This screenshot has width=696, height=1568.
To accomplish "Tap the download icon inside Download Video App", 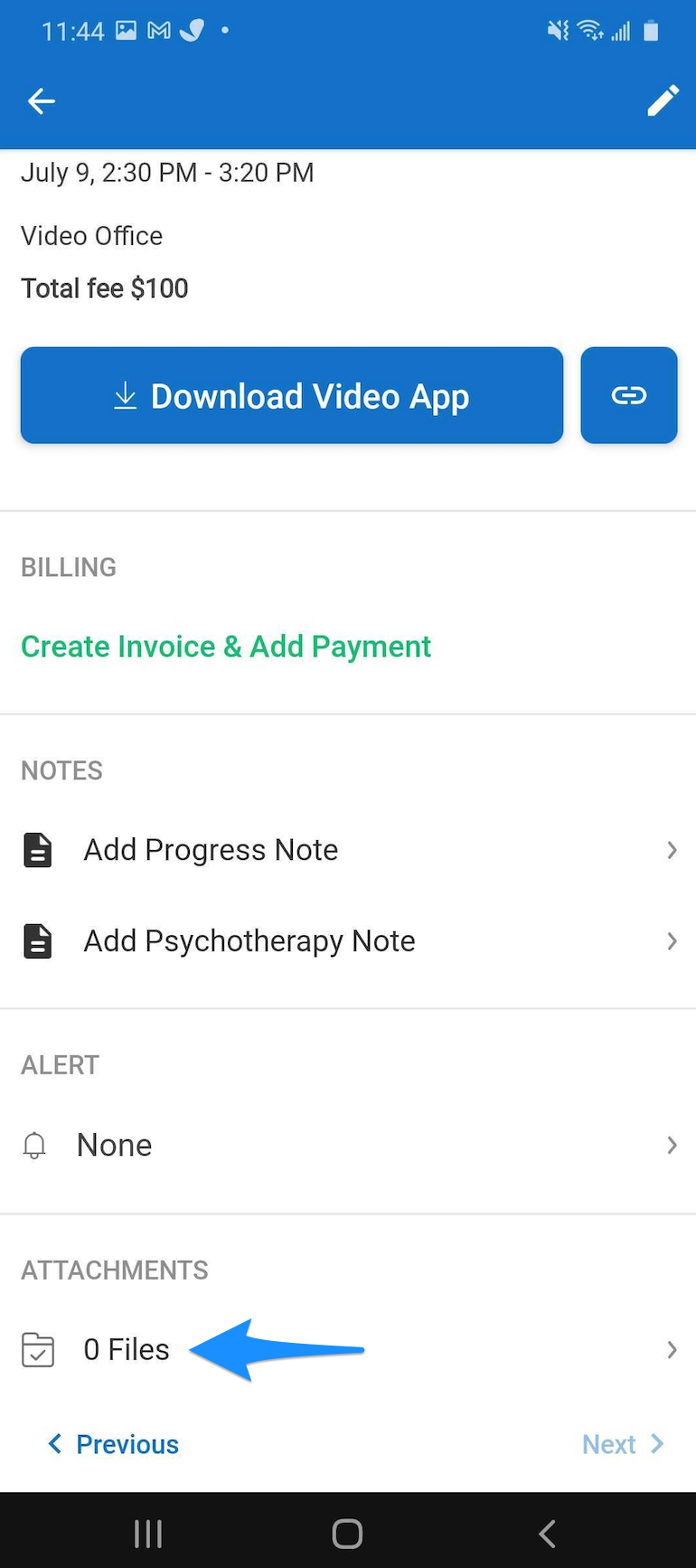I will point(127,395).
